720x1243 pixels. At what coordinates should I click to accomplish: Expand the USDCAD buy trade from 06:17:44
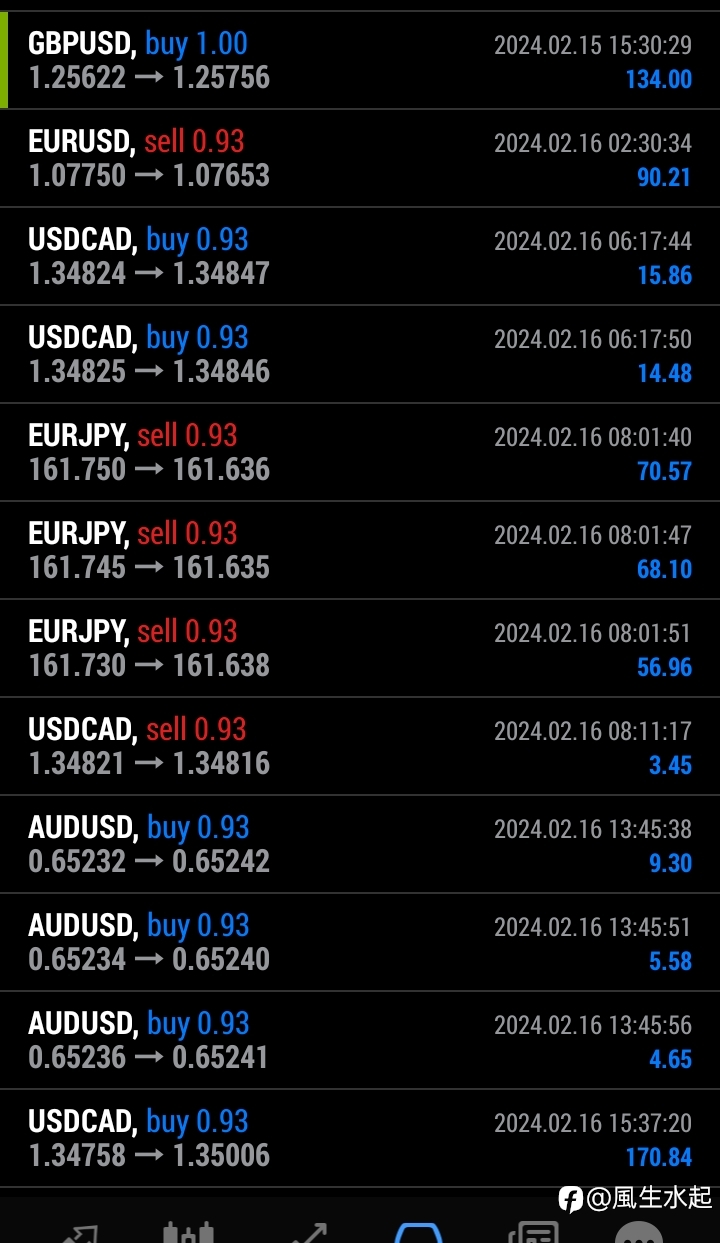[x=360, y=256]
